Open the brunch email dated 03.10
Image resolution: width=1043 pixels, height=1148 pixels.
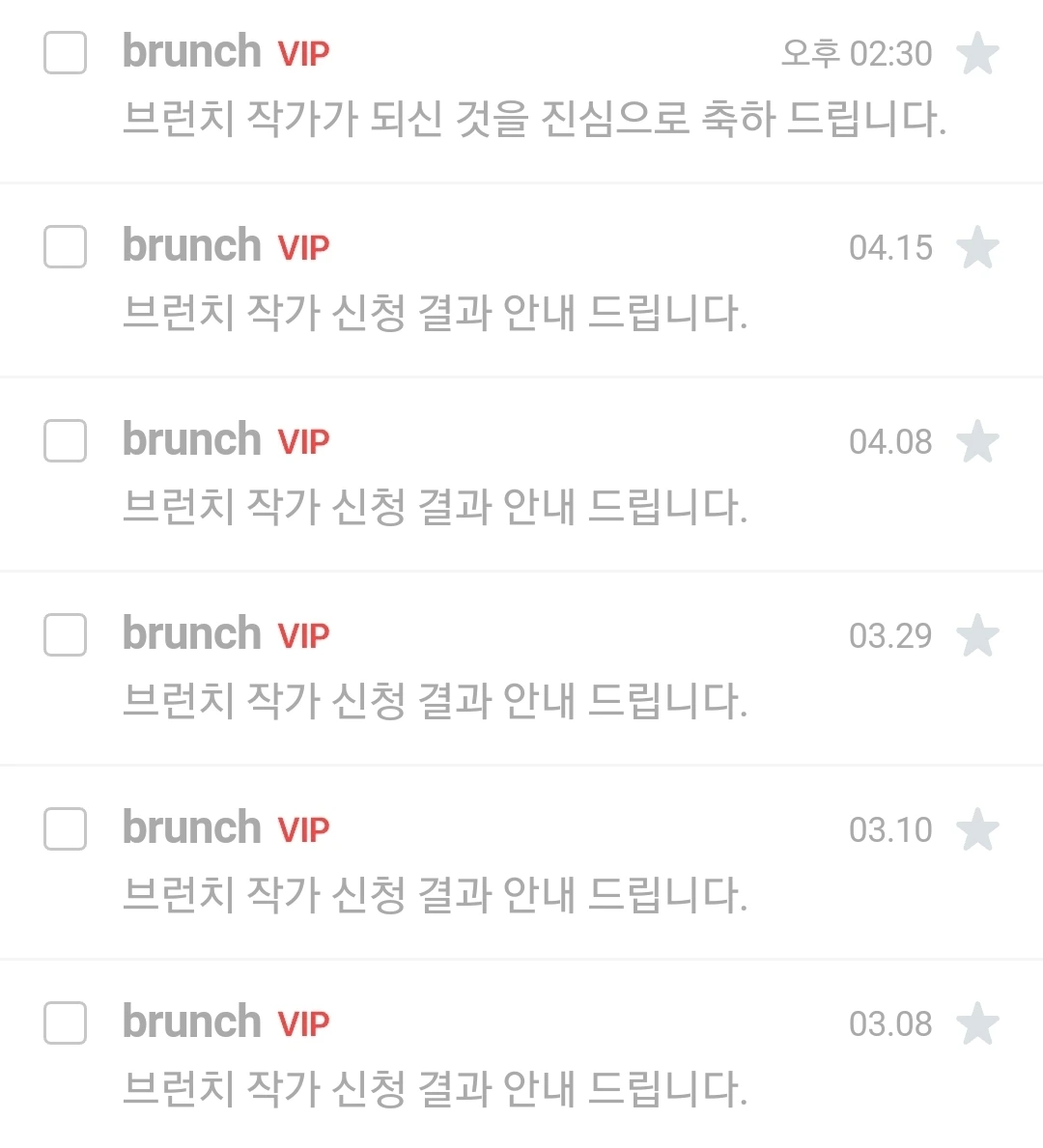435,895
